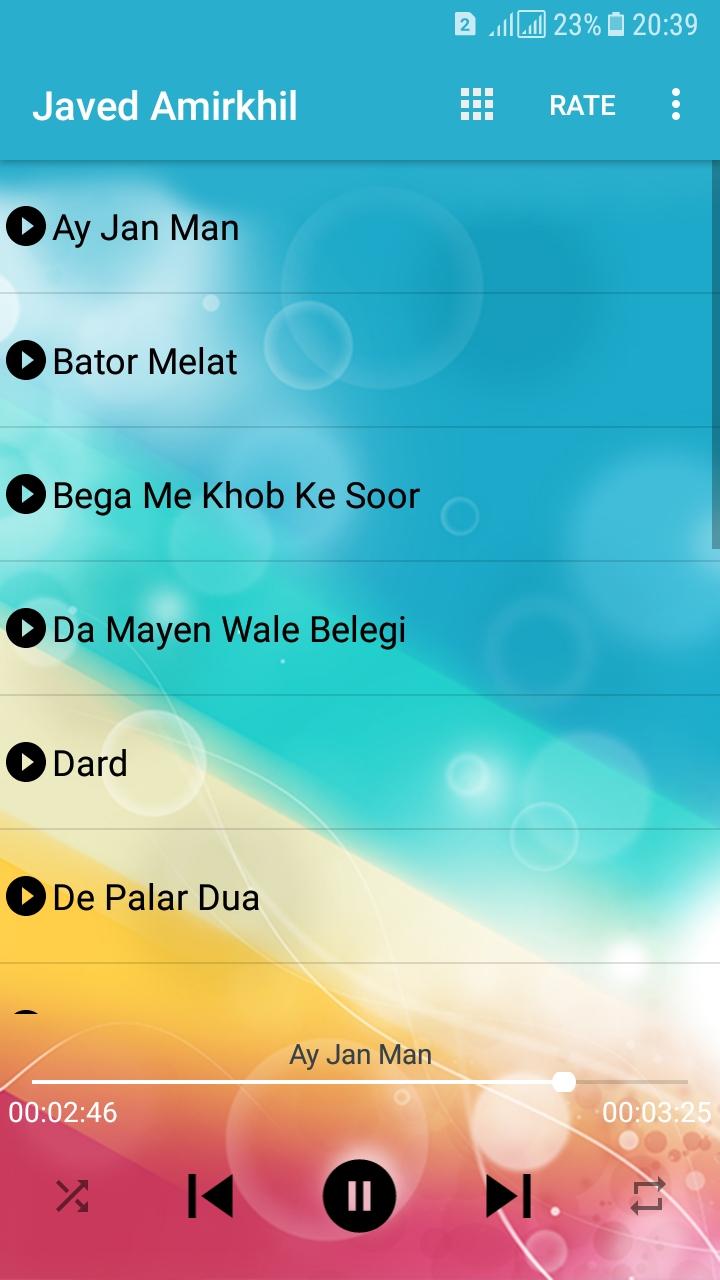Toggle repeat mode
The image size is (720, 1280).
(x=648, y=1196)
